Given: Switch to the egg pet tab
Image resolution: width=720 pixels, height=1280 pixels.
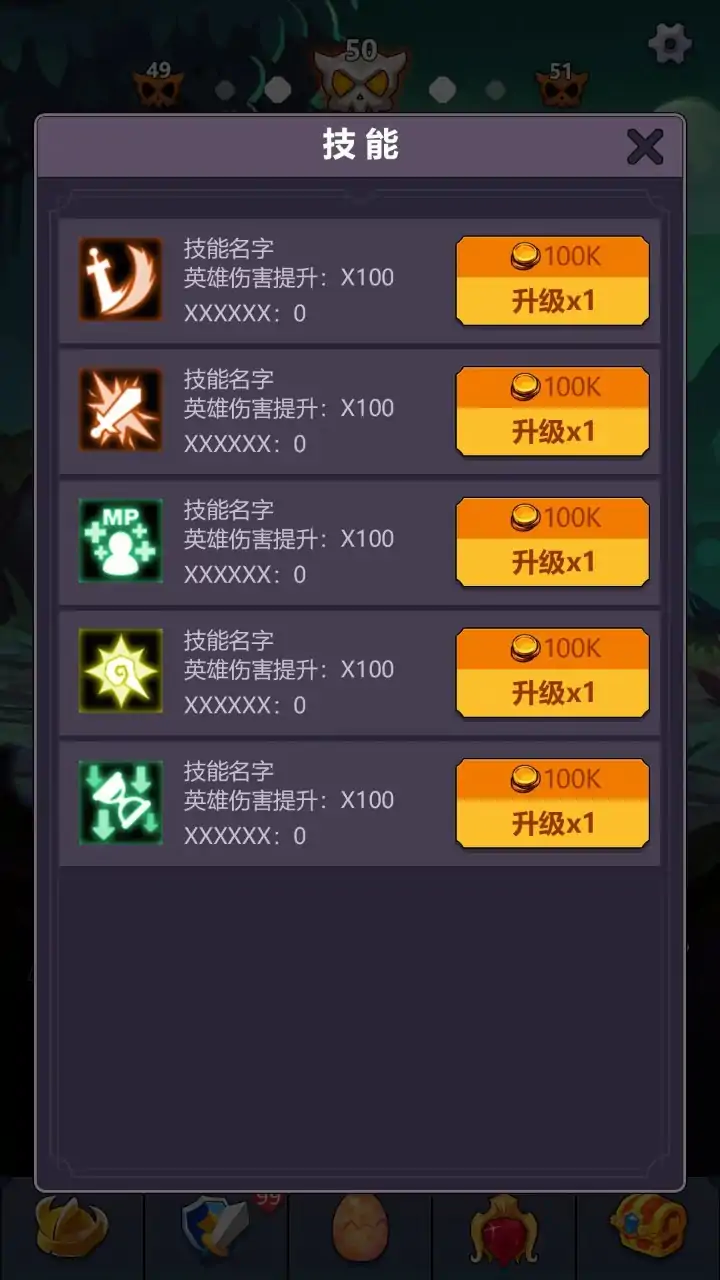Looking at the screenshot, I should [x=359, y=1228].
